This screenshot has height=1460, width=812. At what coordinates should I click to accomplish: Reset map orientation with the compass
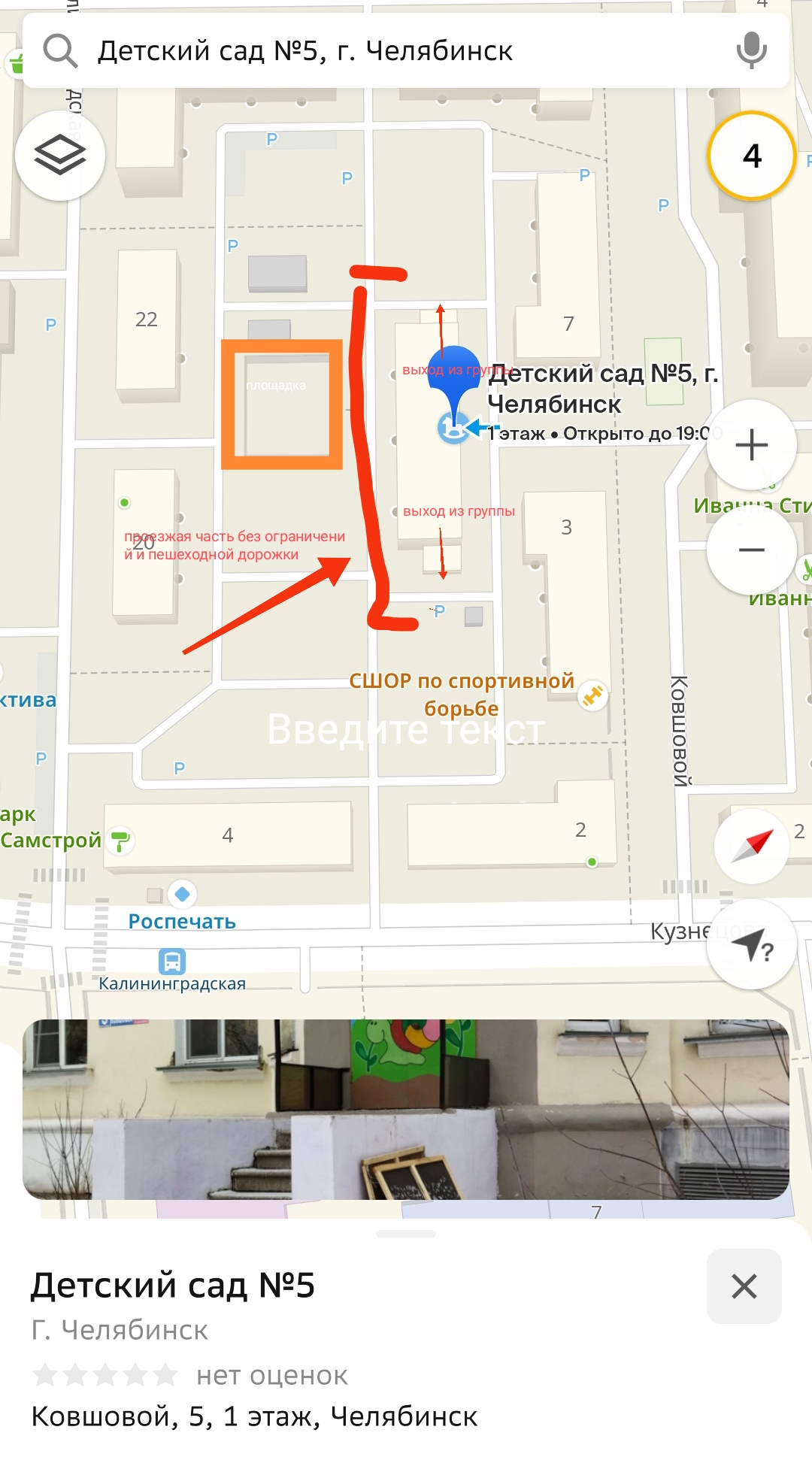pyautogui.click(x=752, y=846)
